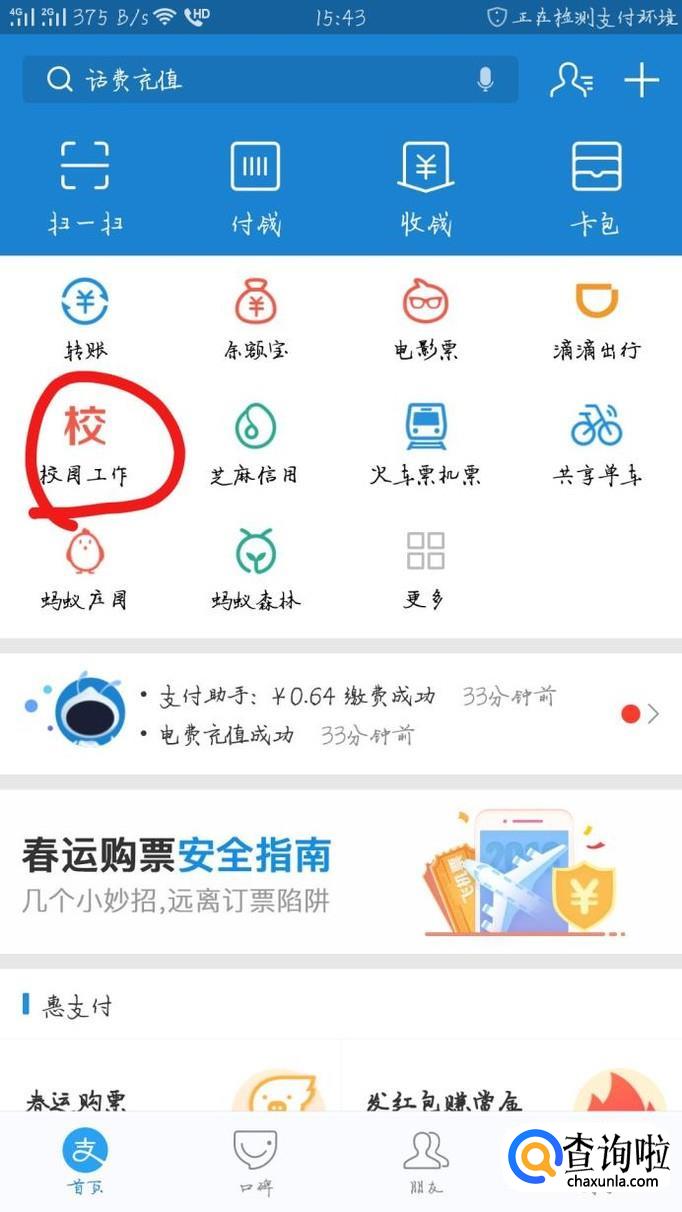
Task: Launch 滴滴出行
Action: tap(597, 320)
